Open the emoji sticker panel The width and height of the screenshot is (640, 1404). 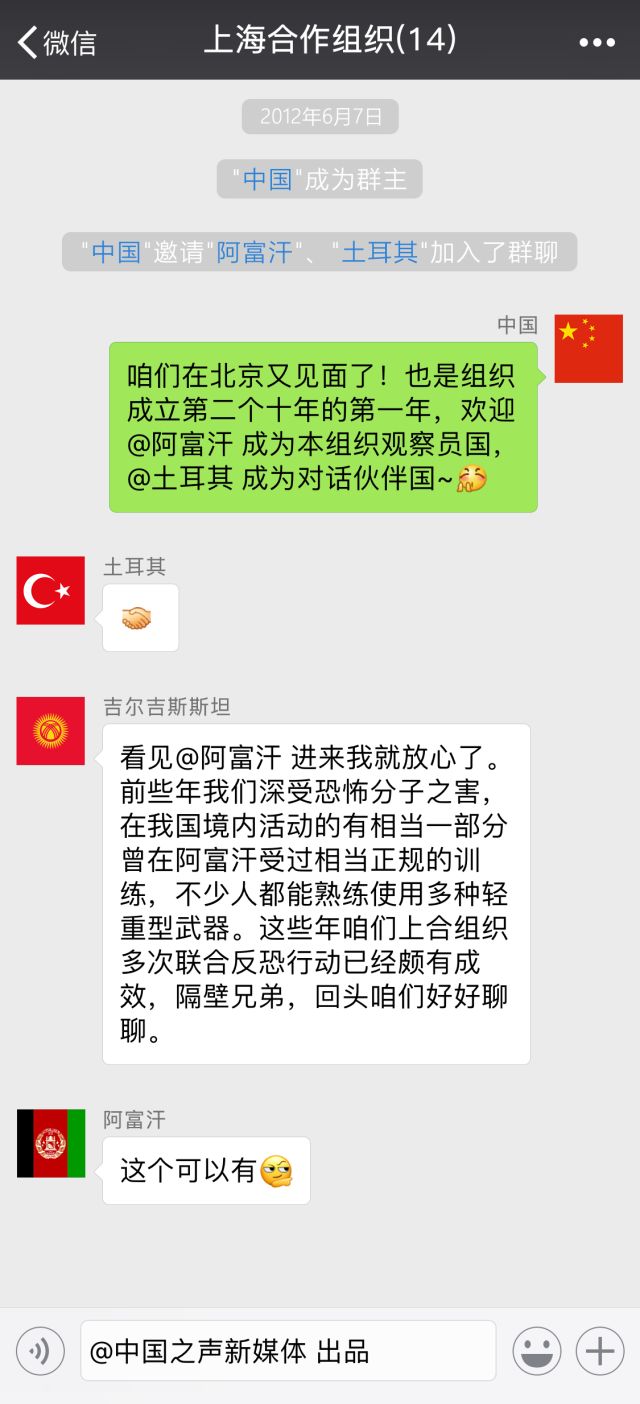coord(537,1352)
